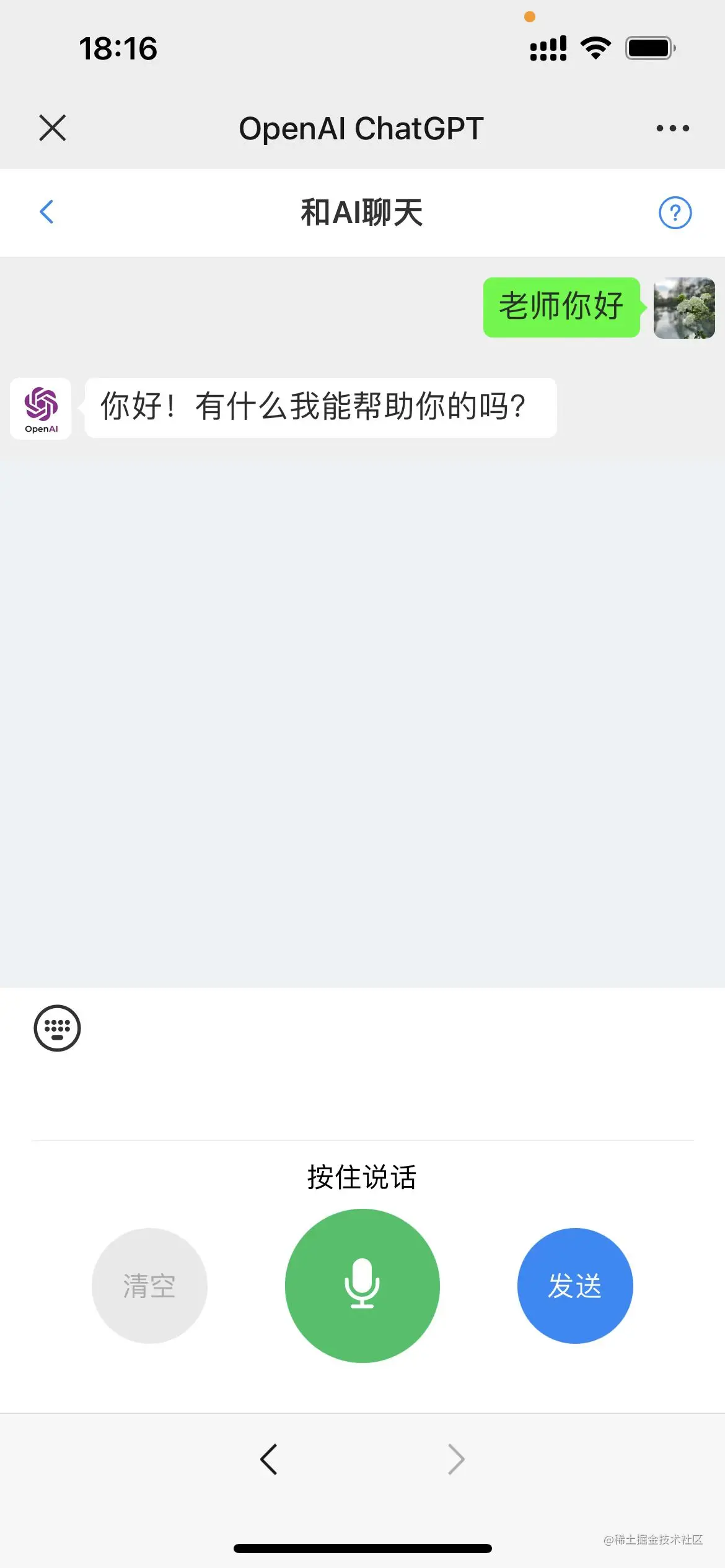Open the user avatar beside 老师你好

[x=683, y=308]
